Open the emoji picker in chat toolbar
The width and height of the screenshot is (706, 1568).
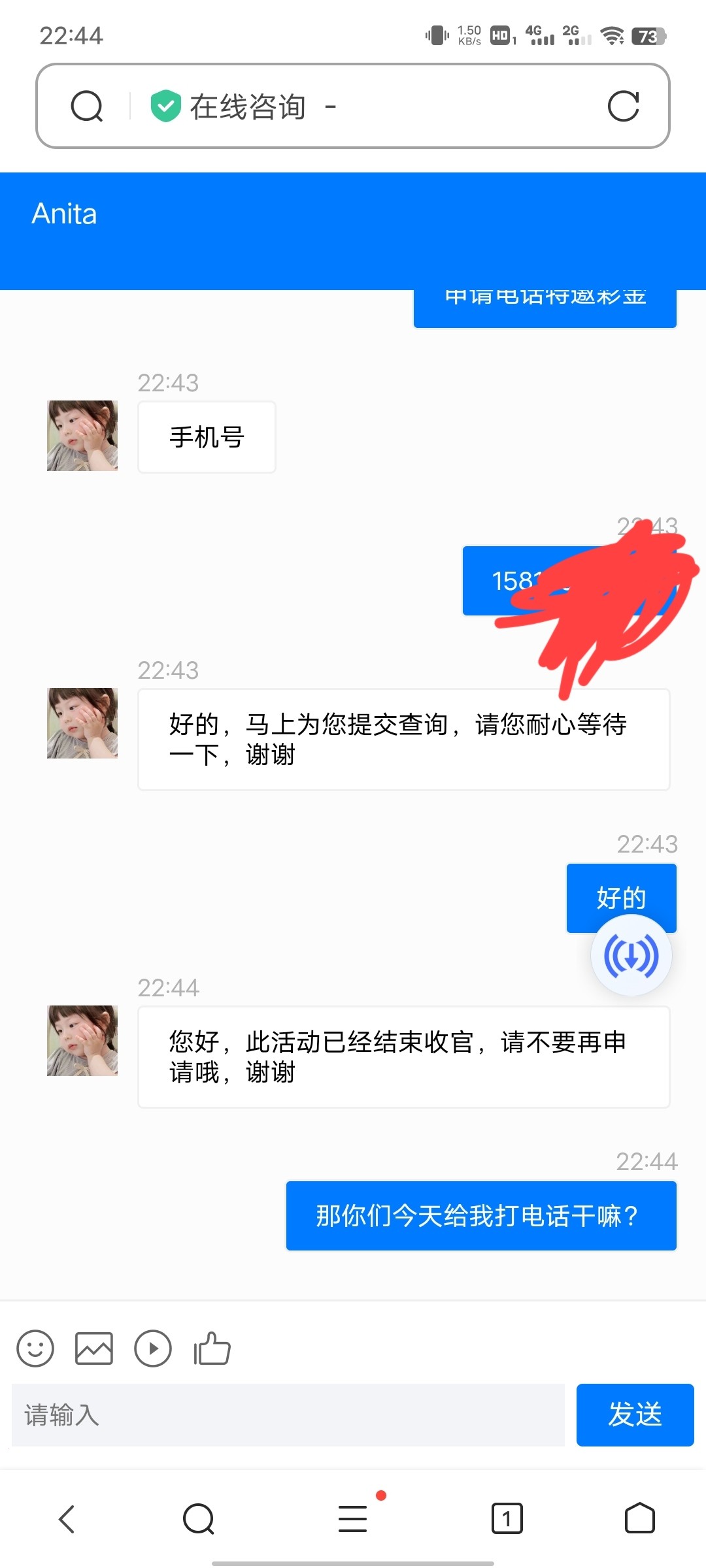[35, 1348]
